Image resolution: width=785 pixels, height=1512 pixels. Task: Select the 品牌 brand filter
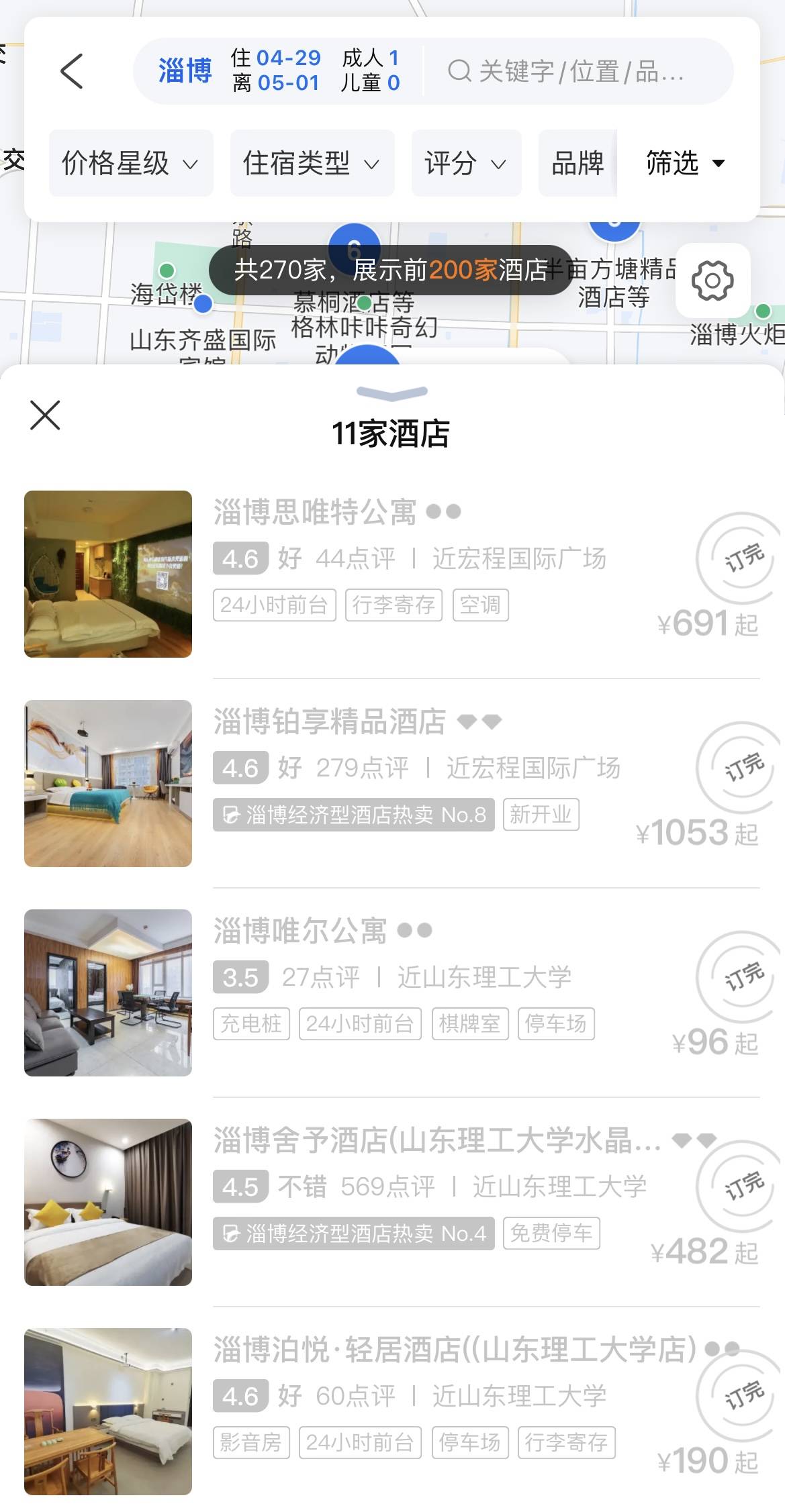pyautogui.click(x=578, y=163)
